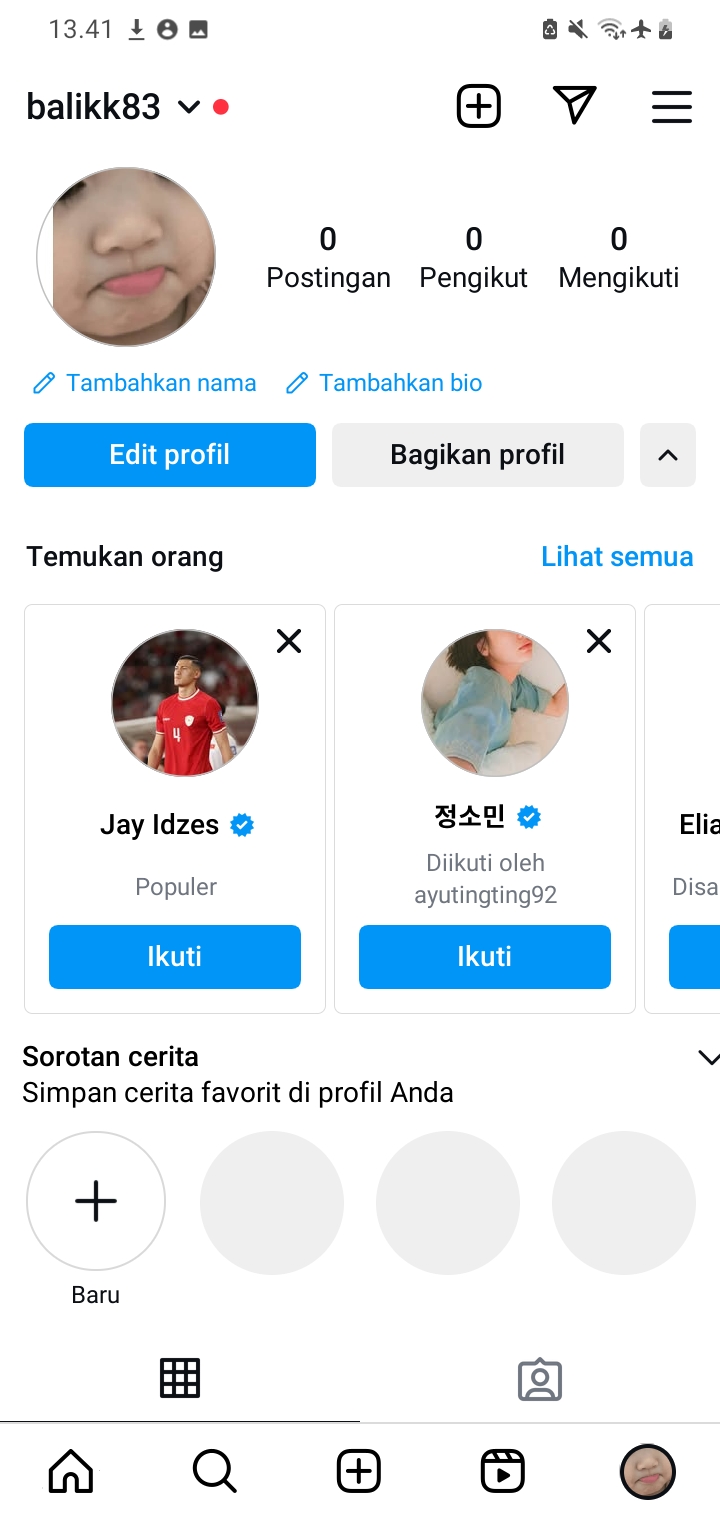
Task: Switch to the tagged photos tab
Action: [x=540, y=1379]
